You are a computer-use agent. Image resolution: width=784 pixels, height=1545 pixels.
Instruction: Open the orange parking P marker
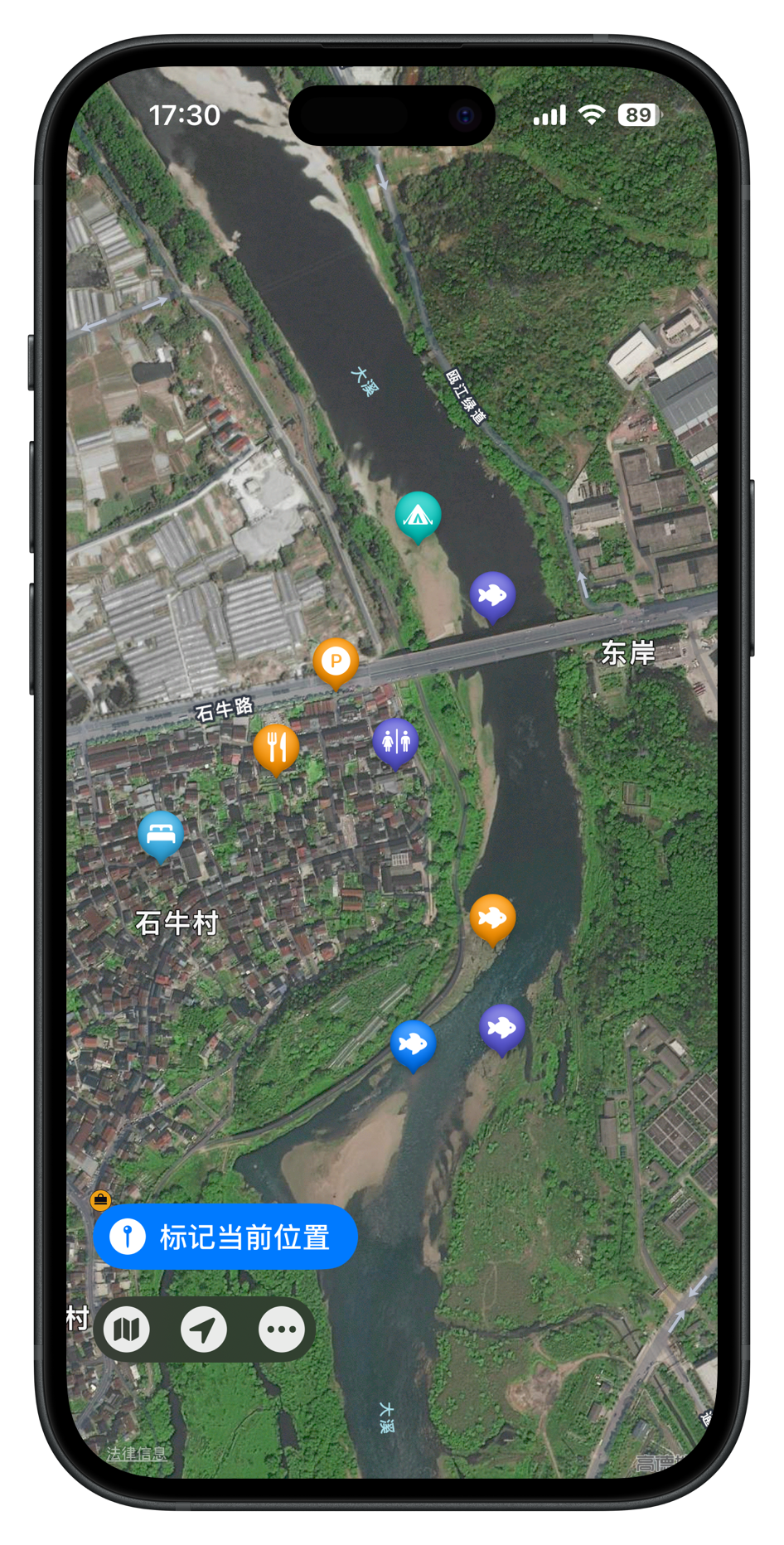click(336, 663)
